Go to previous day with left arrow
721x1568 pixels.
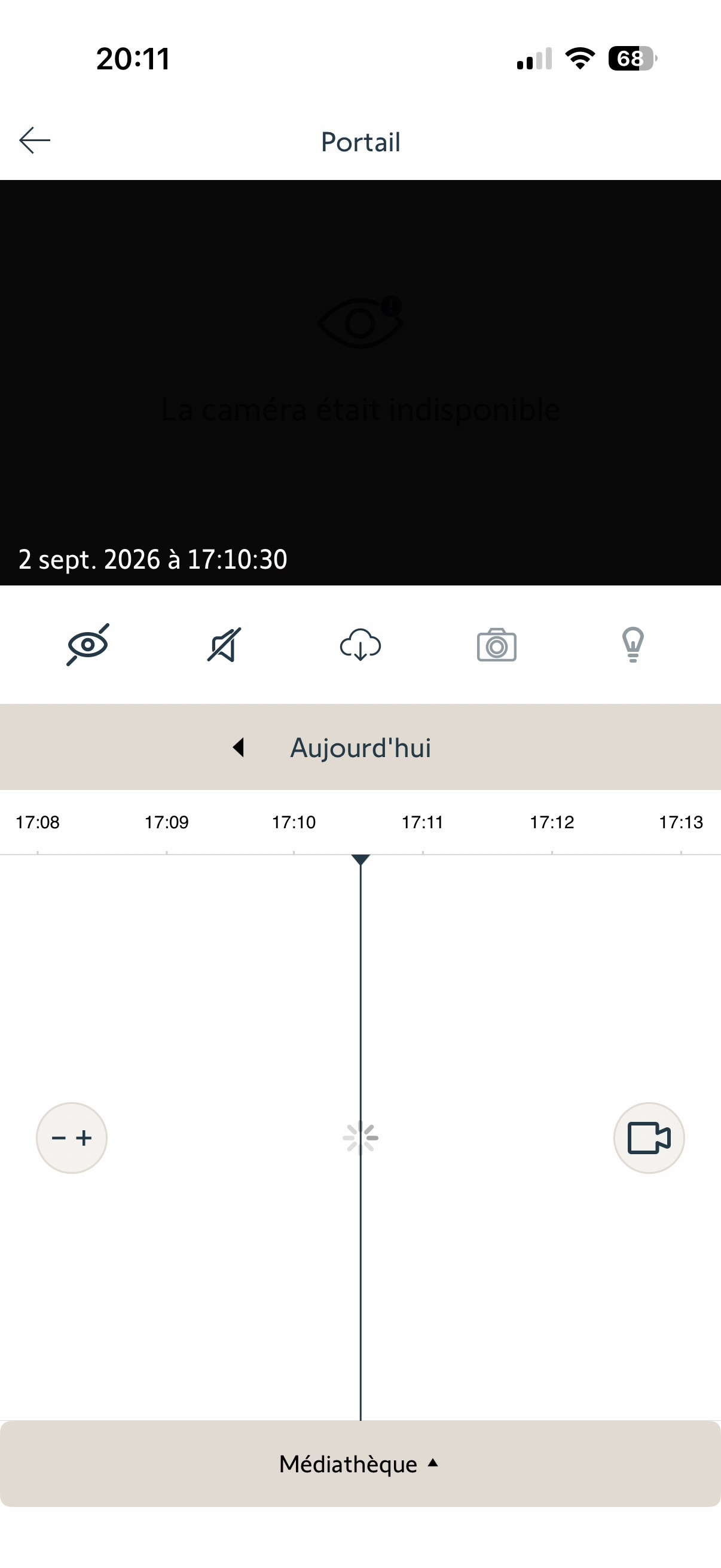239,747
